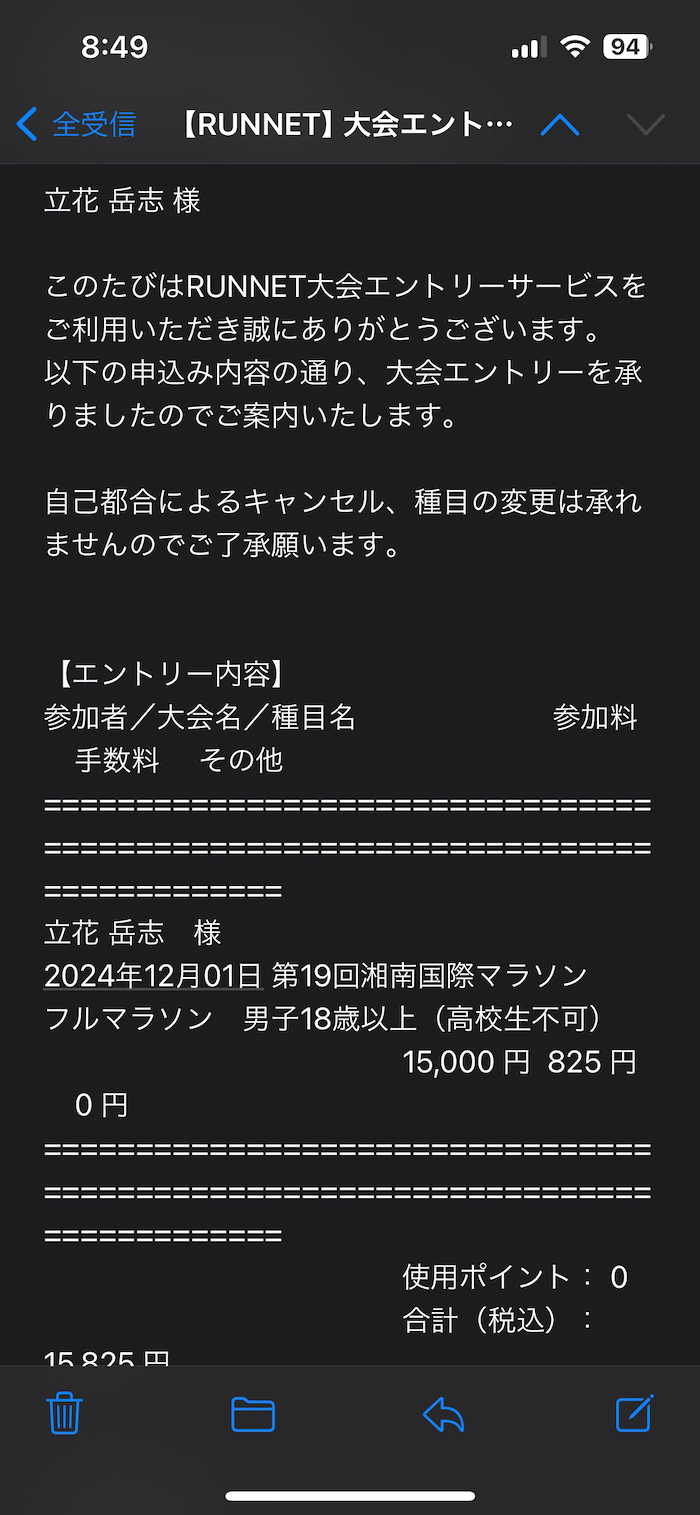This screenshot has height=1515, width=700.
Task: Move email to a folder
Action: (x=253, y=1414)
